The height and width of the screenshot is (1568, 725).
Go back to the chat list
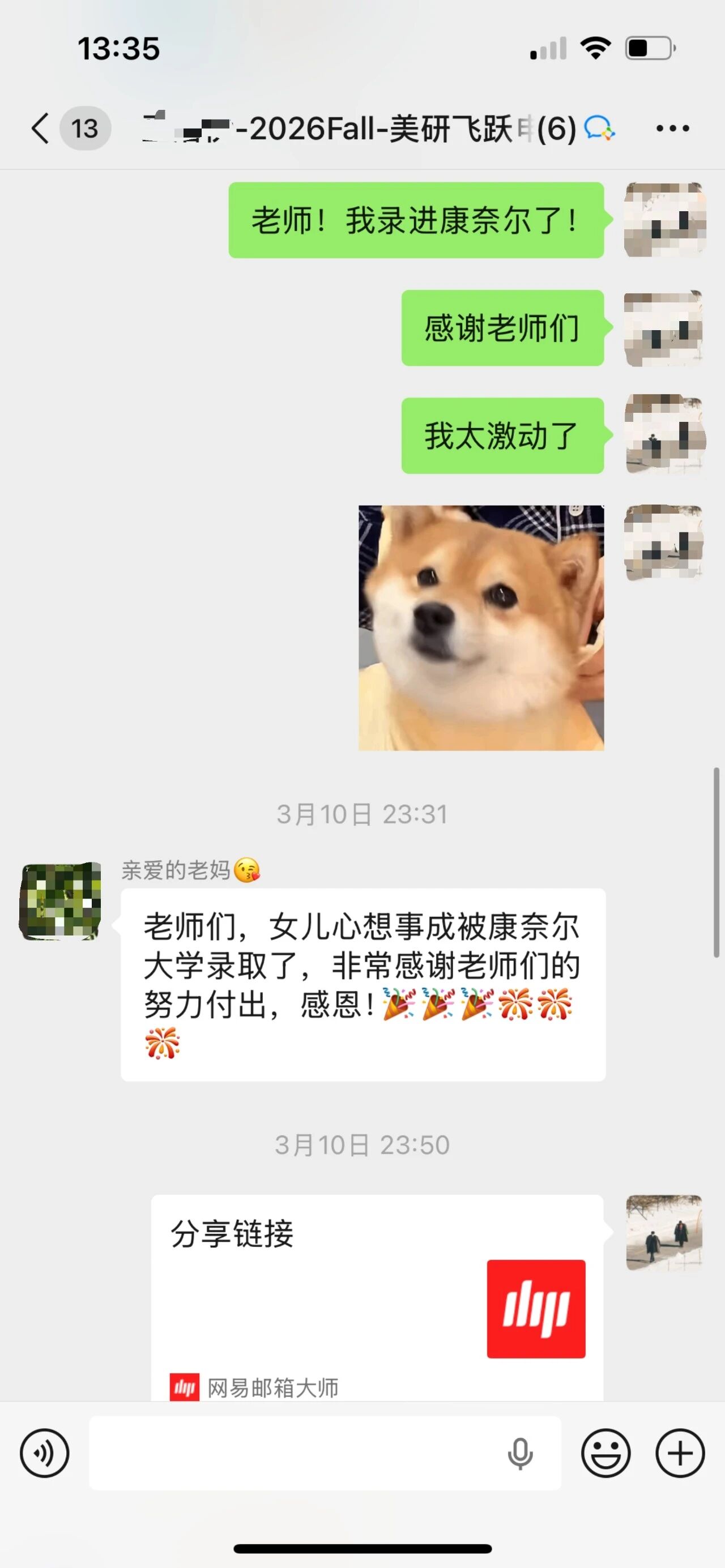pyautogui.click(x=41, y=129)
